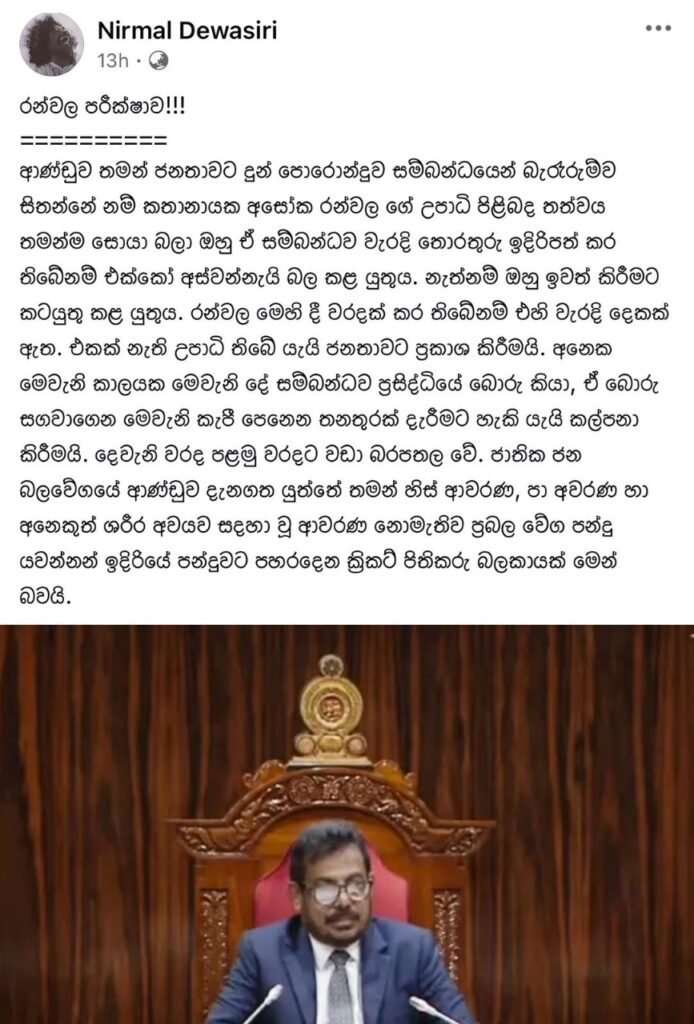This screenshot has width=694, height=1024.
Task: Open the post's three-dot overflow menu
Action: 658,29
